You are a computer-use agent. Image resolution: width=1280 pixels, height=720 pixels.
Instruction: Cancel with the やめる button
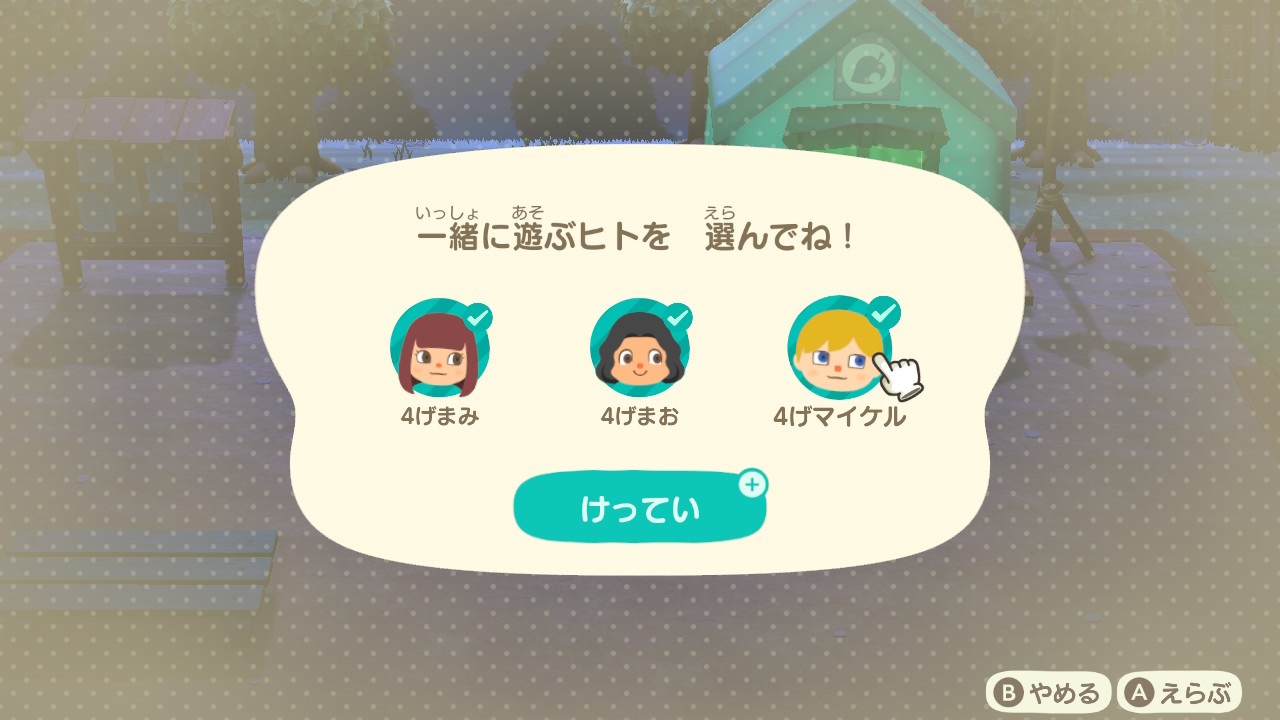click(1049, 692)
